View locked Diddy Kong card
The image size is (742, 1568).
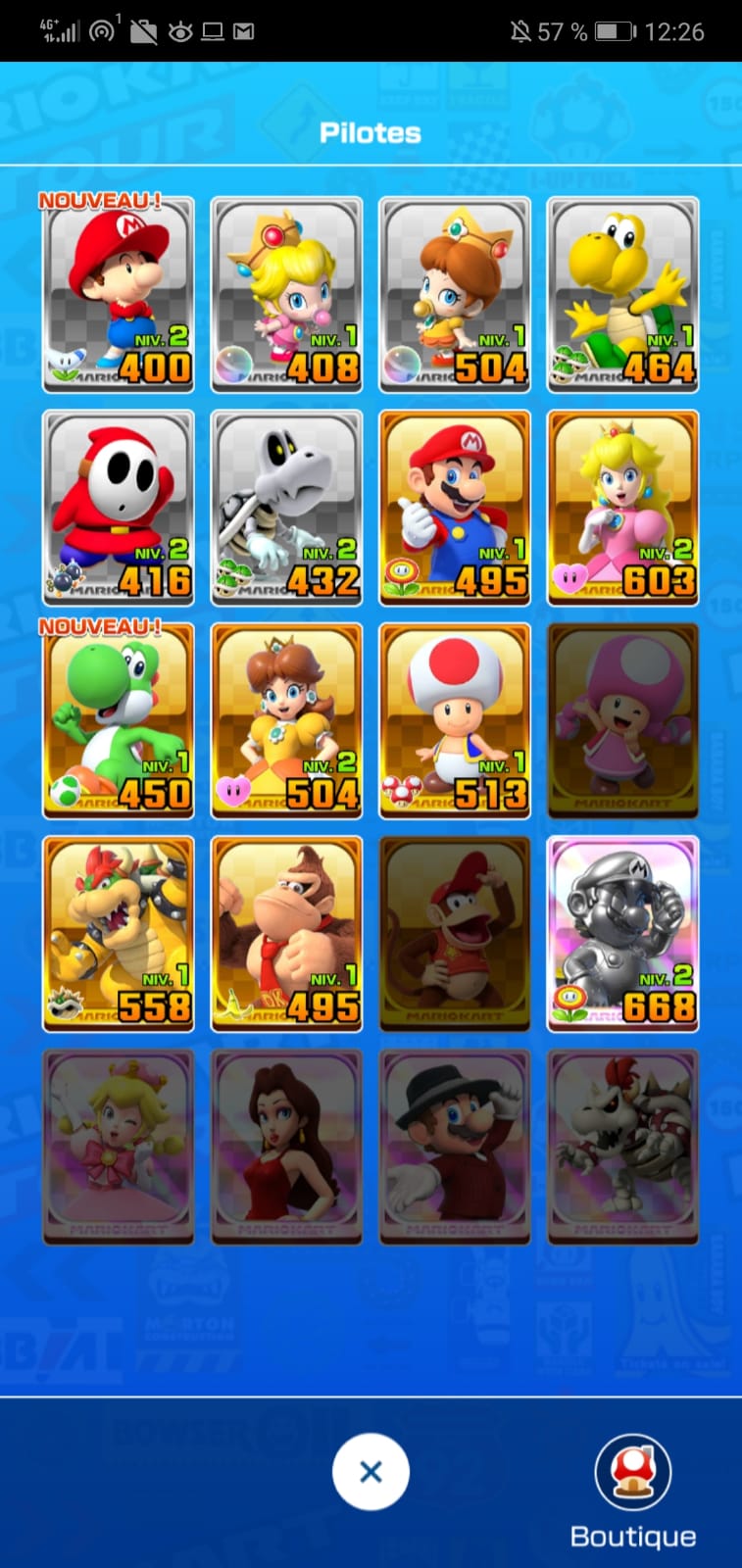click(455, 934)
